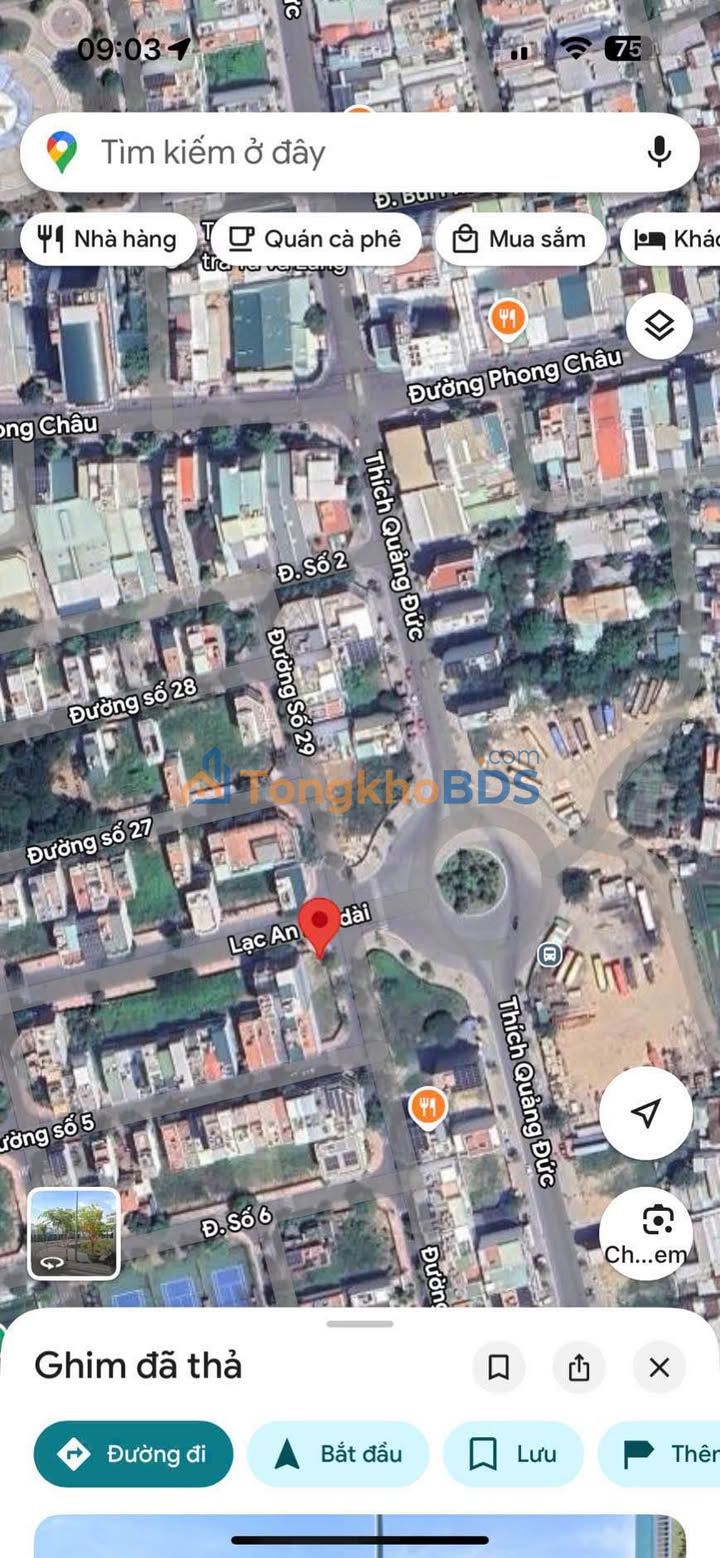Select the "Nhà hàng" chip

107,239
